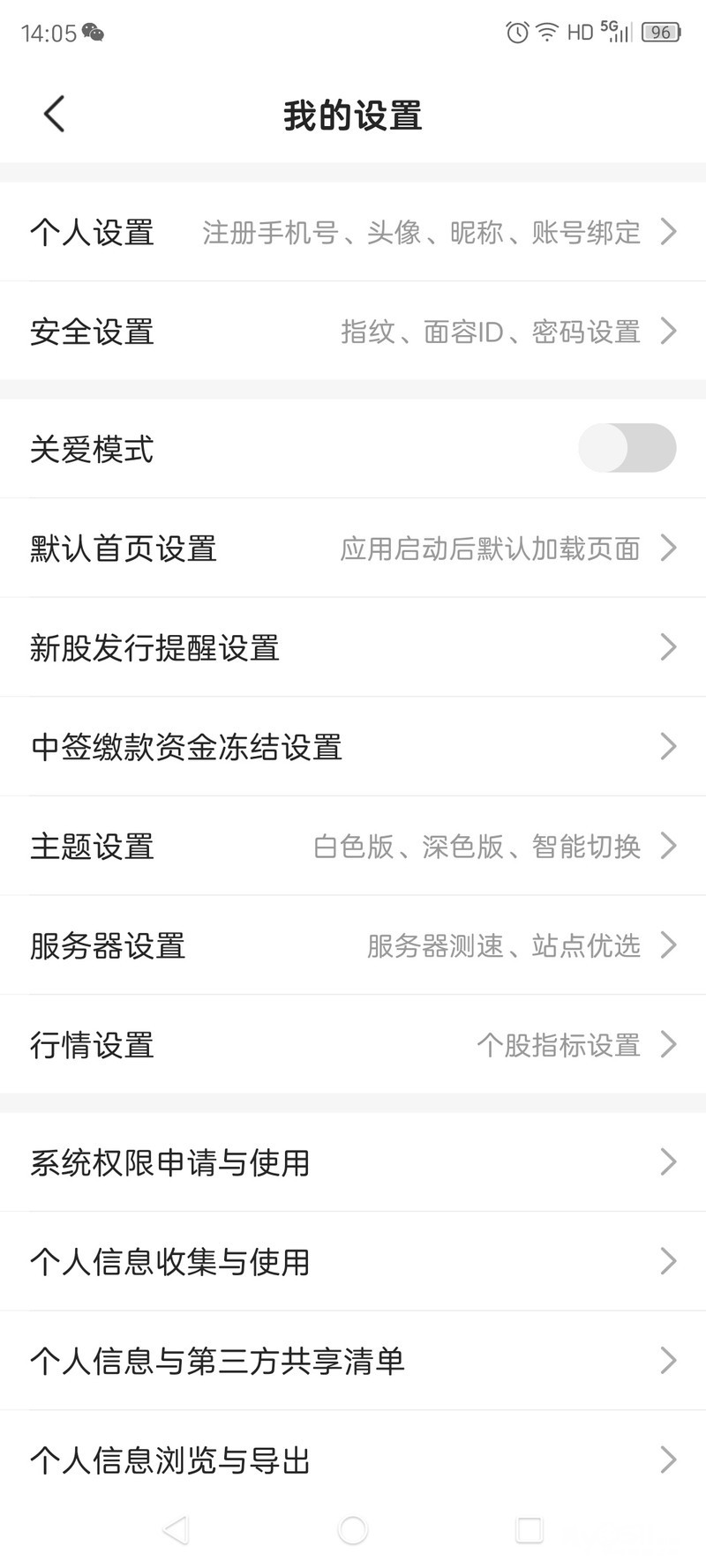The image size is (706, 1568).
Task: Tap the system recent apps button
Action: [x=529, y=1530]
